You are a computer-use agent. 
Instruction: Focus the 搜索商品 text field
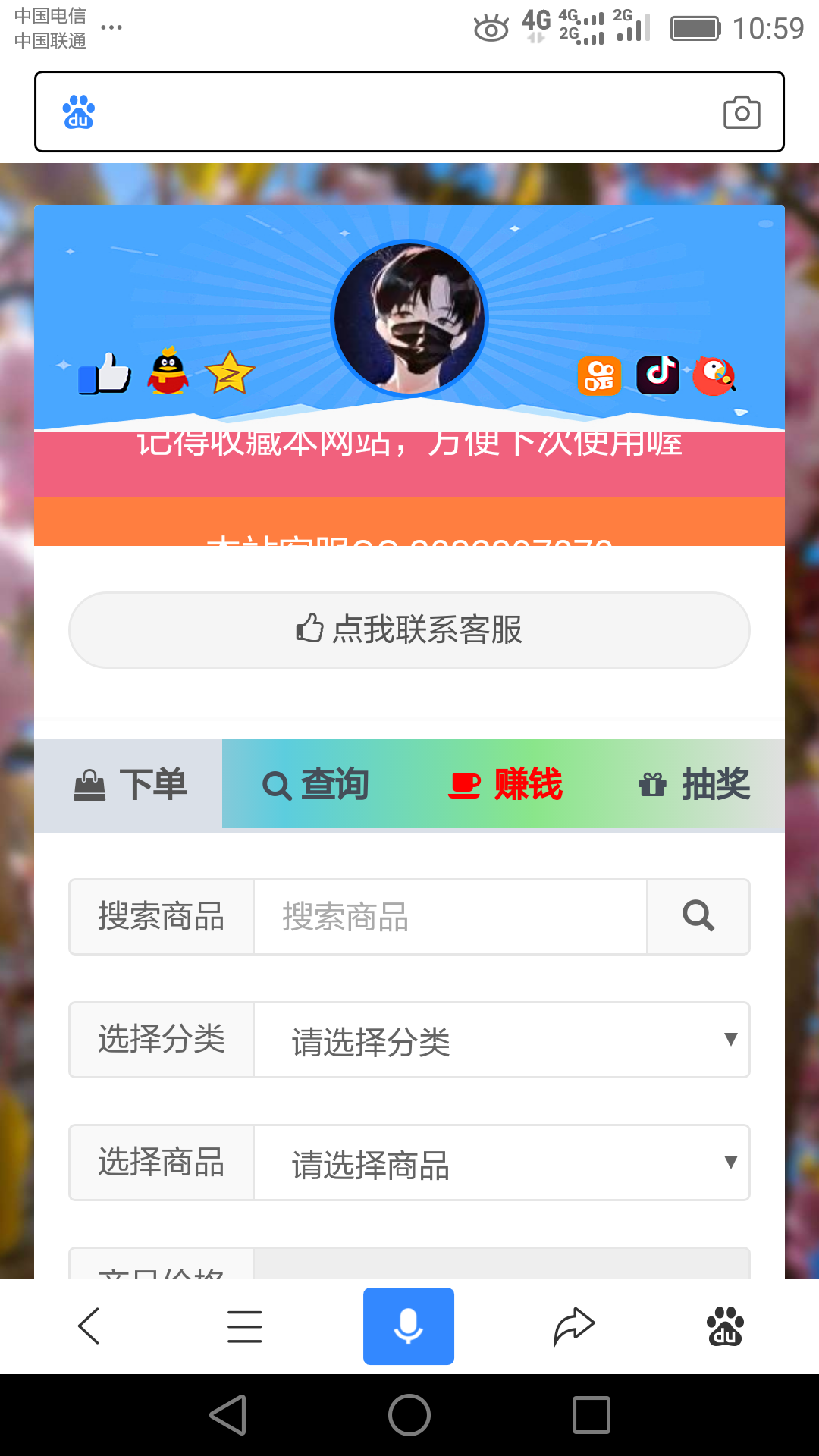[x=450, y=917]
